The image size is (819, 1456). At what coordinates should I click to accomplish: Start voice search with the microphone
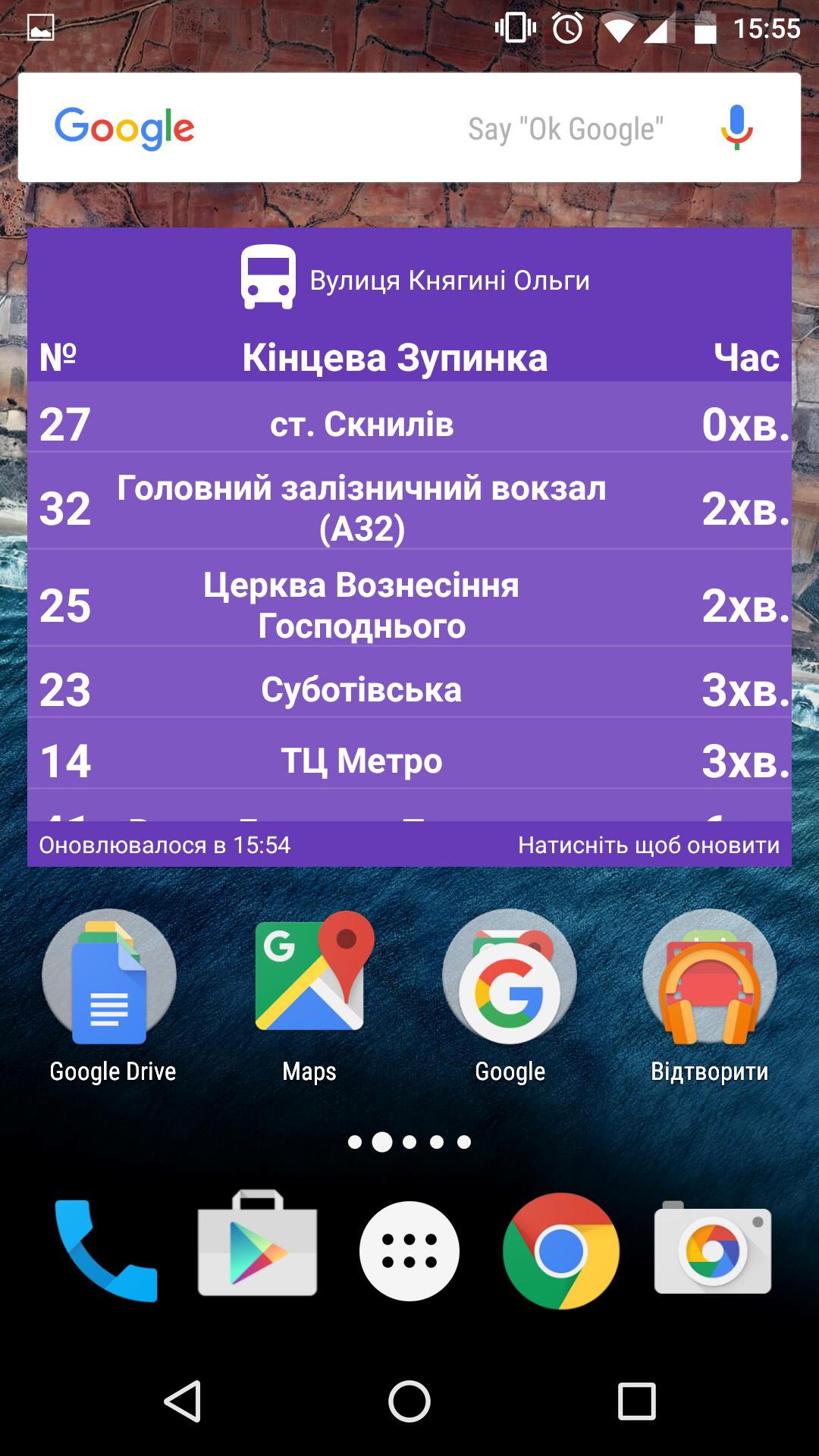pos(736,127)
